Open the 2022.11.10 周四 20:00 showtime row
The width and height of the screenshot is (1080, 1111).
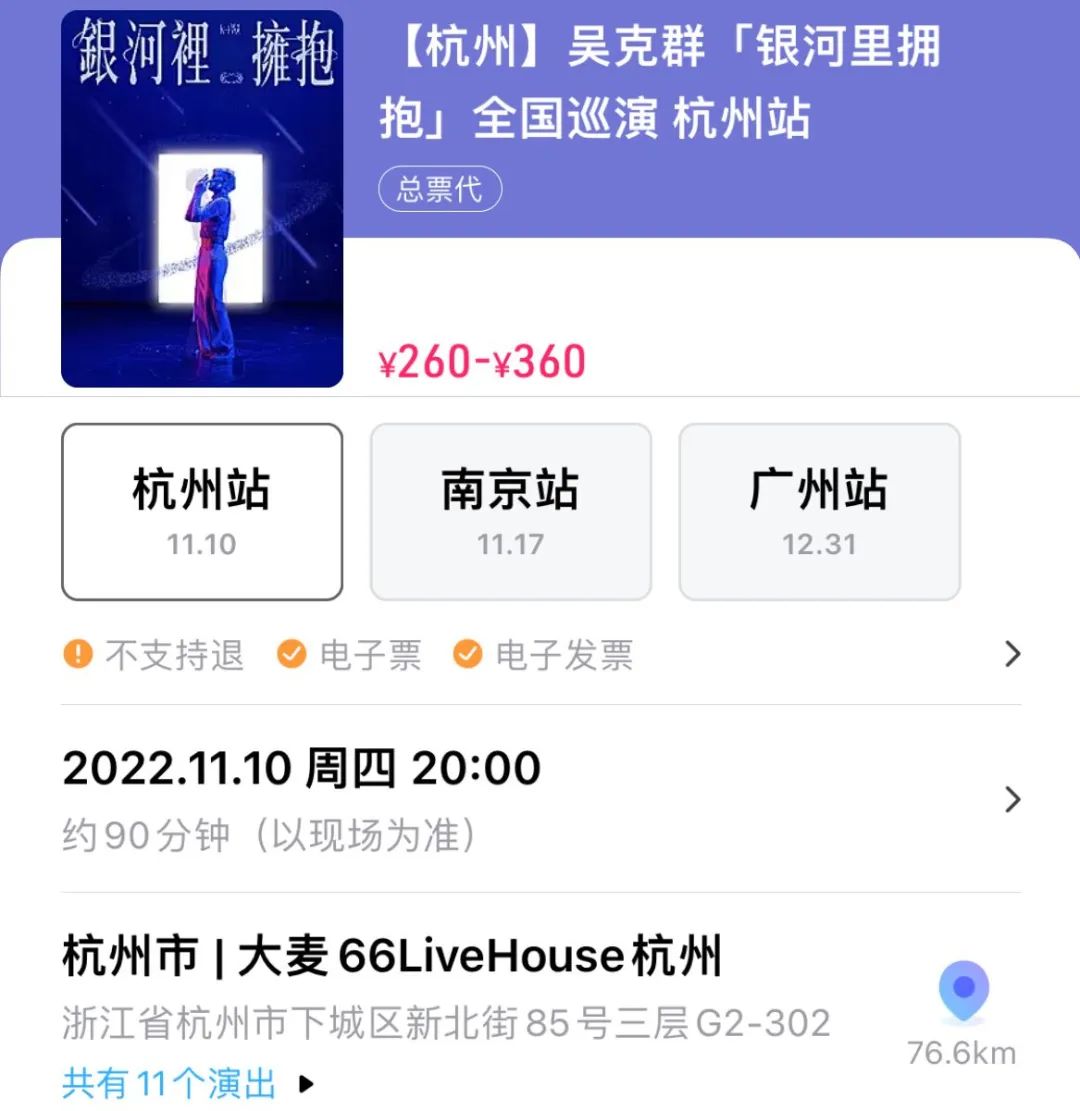(x=540, y=799)
